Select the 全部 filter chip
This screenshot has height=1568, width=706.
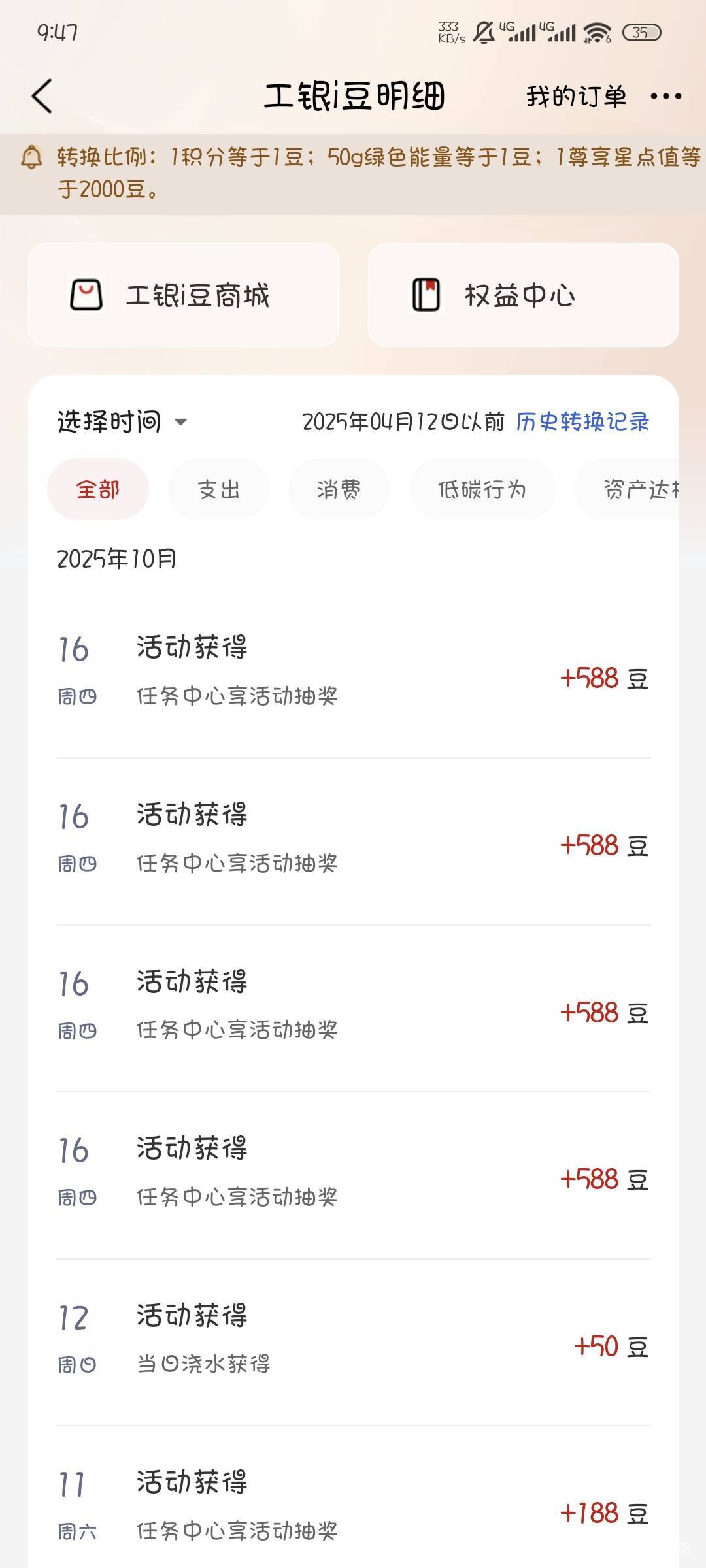tap(98, 489)
